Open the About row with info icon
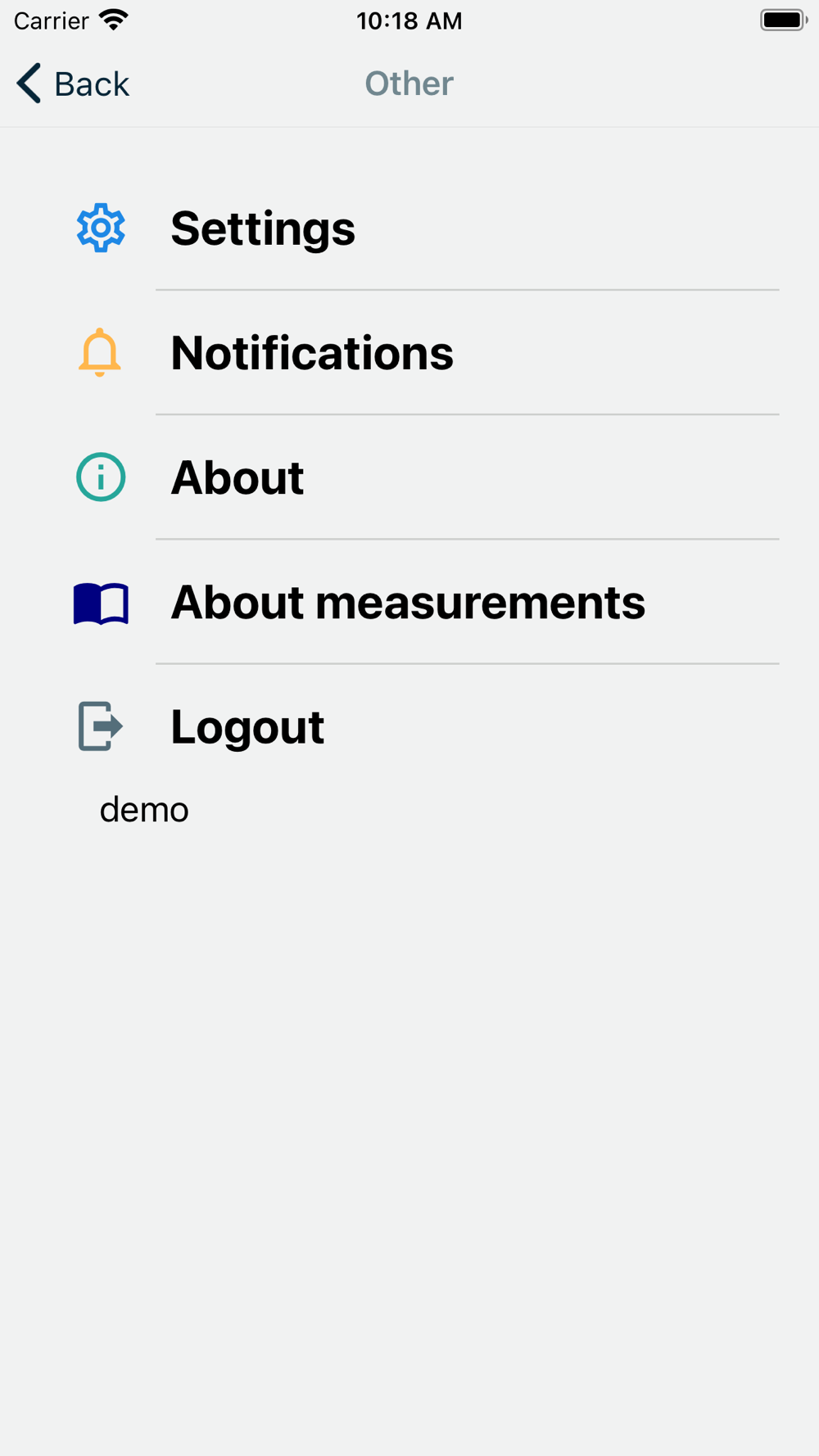Image resolution: width=819 pixels, height=1456 pixels. pos(238,477)
